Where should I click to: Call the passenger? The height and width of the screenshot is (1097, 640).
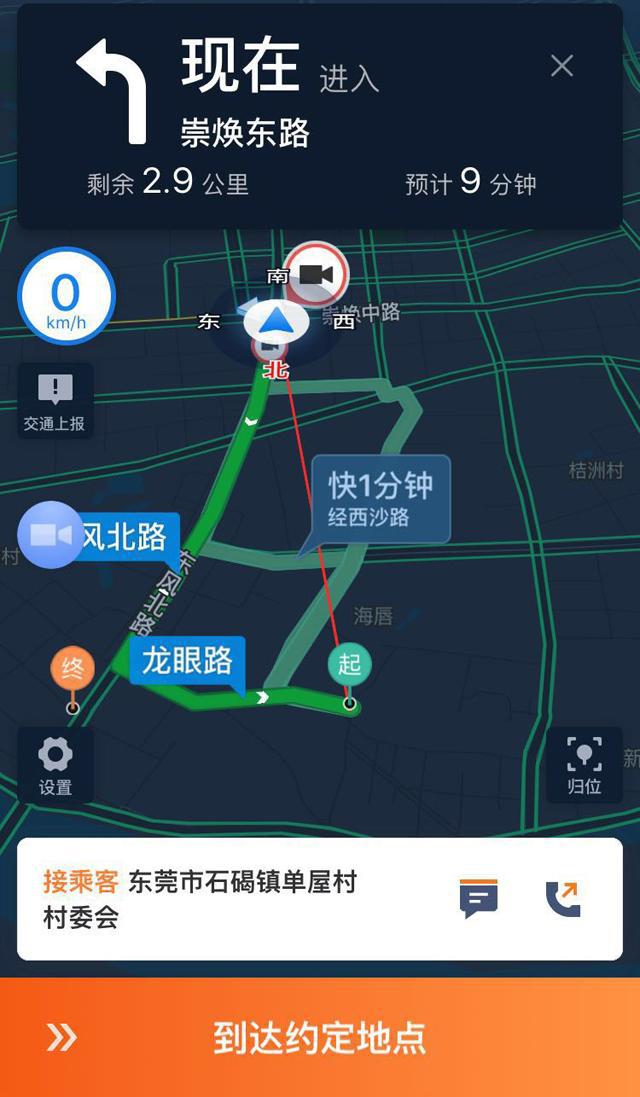[x=563, y=898]
